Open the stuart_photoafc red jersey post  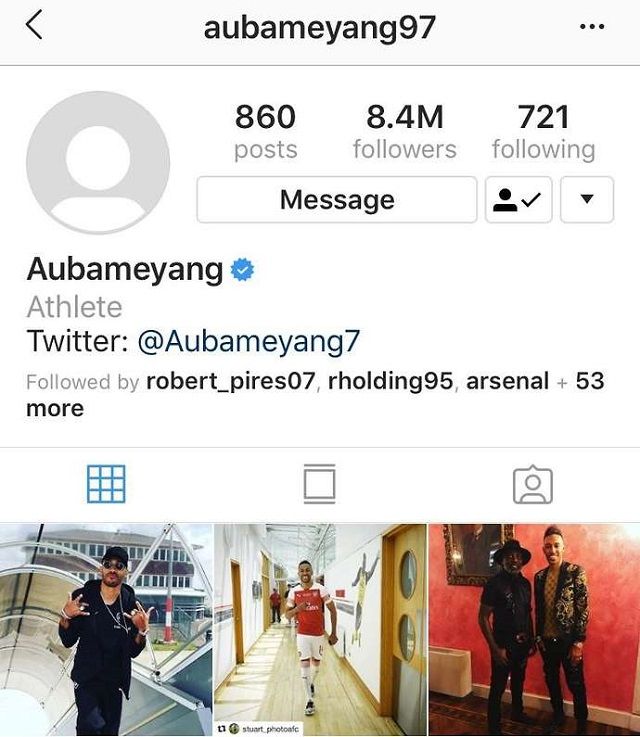pyautogui.click(x=319, y=629)
